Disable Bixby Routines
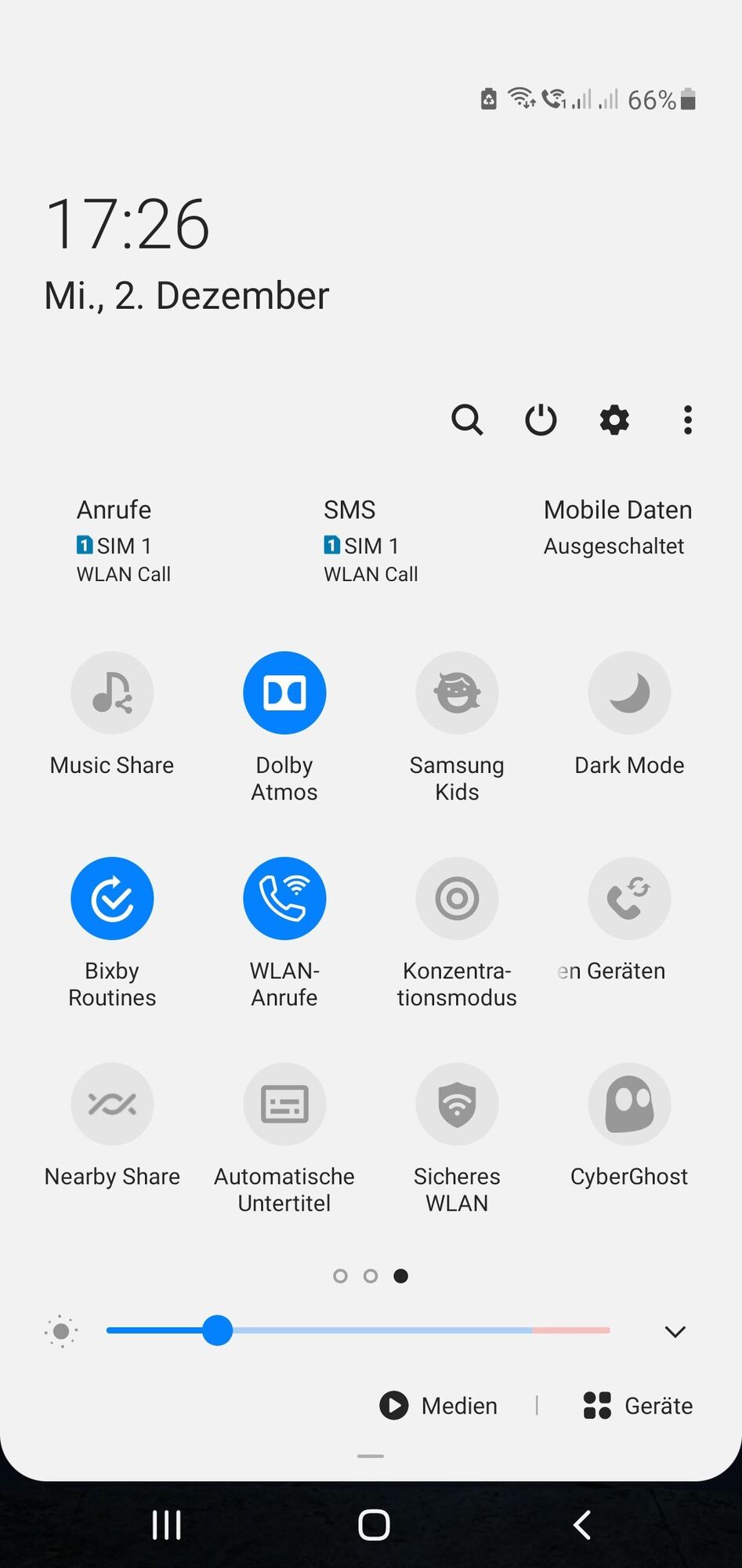742x1568 pixels. click(x=112, y=898)
